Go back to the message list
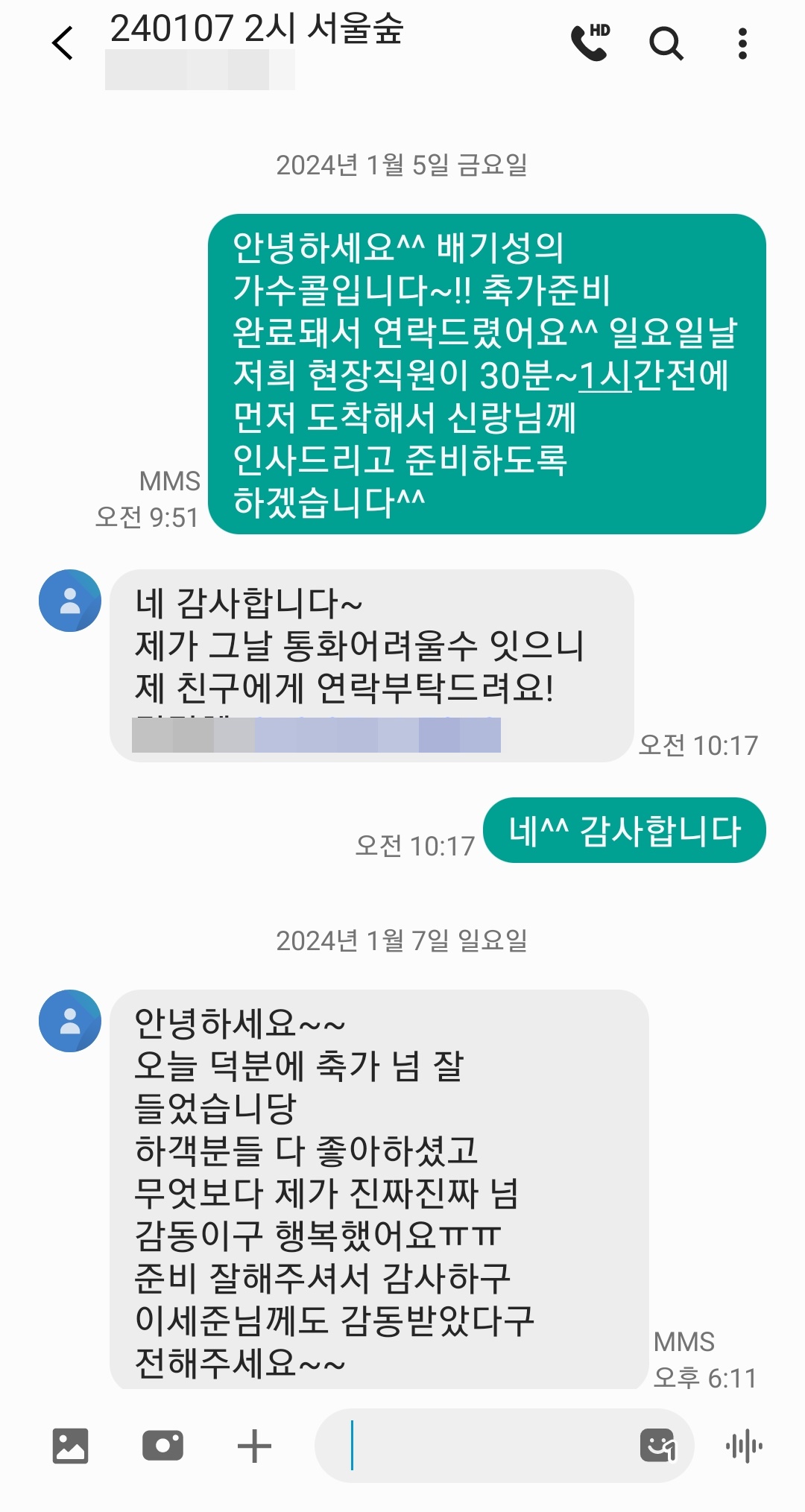The width and height of the screenshot is (805, 1512). [x=63, y=42]
